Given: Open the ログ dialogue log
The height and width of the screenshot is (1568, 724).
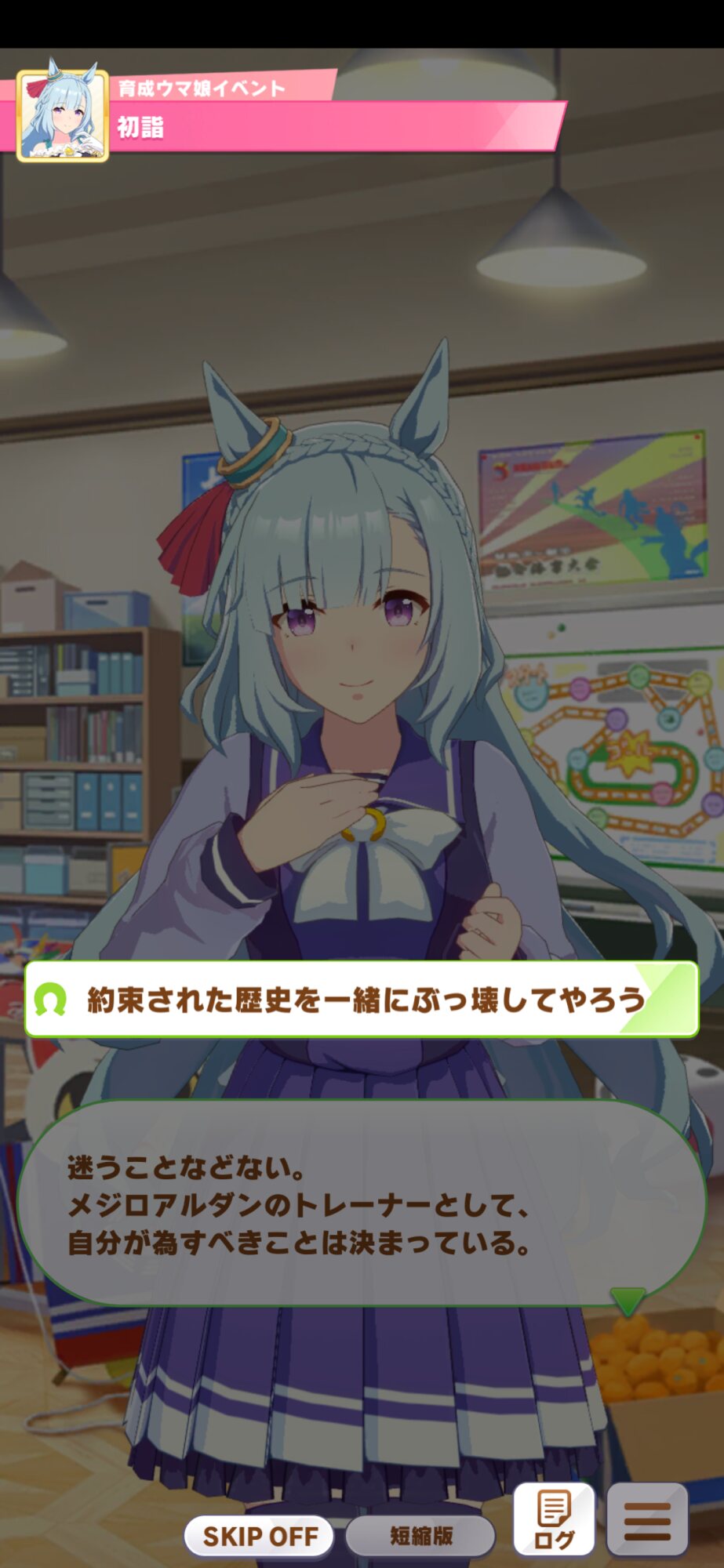Looking at the screenshot, I should coord(555,1519).
